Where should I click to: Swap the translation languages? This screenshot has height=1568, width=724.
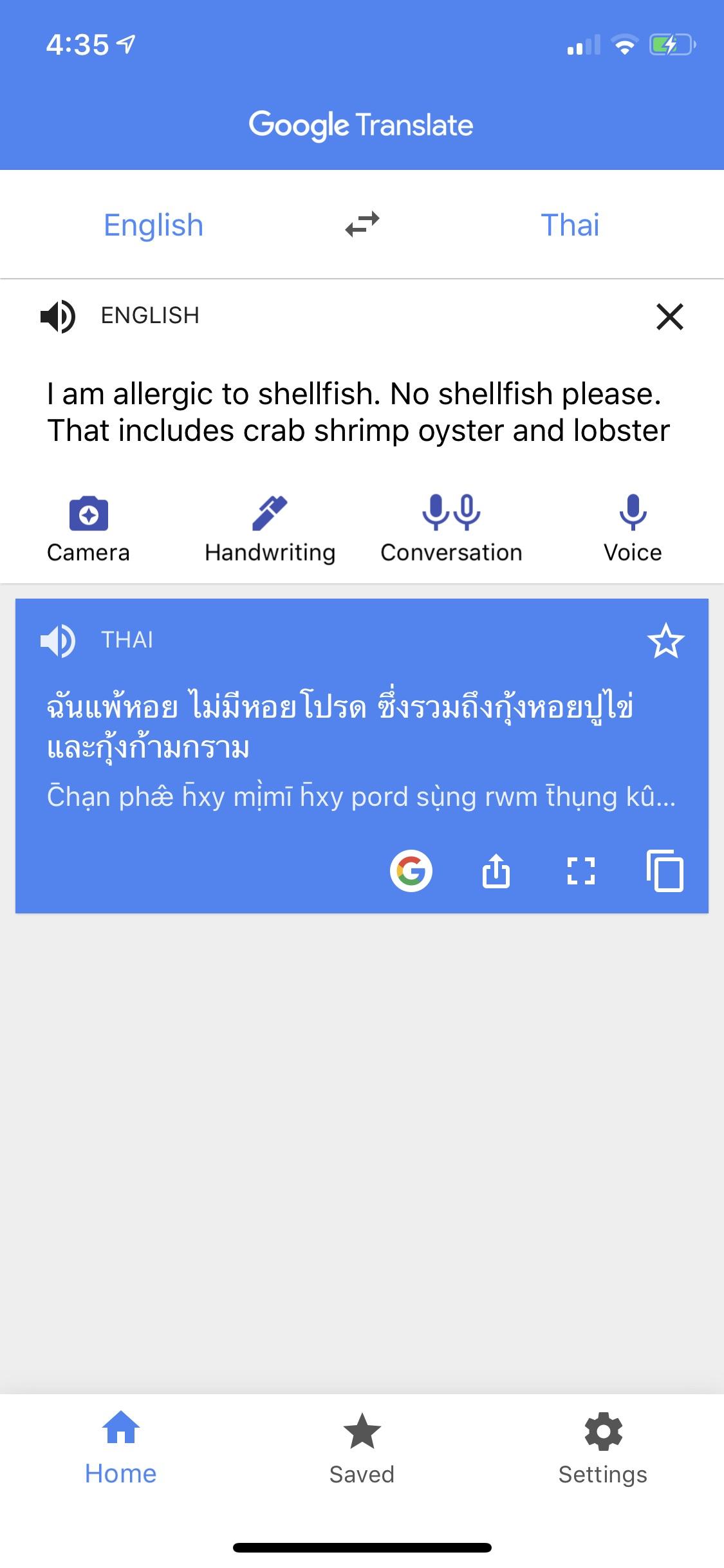pyautogui.click(x=362, y=225)
